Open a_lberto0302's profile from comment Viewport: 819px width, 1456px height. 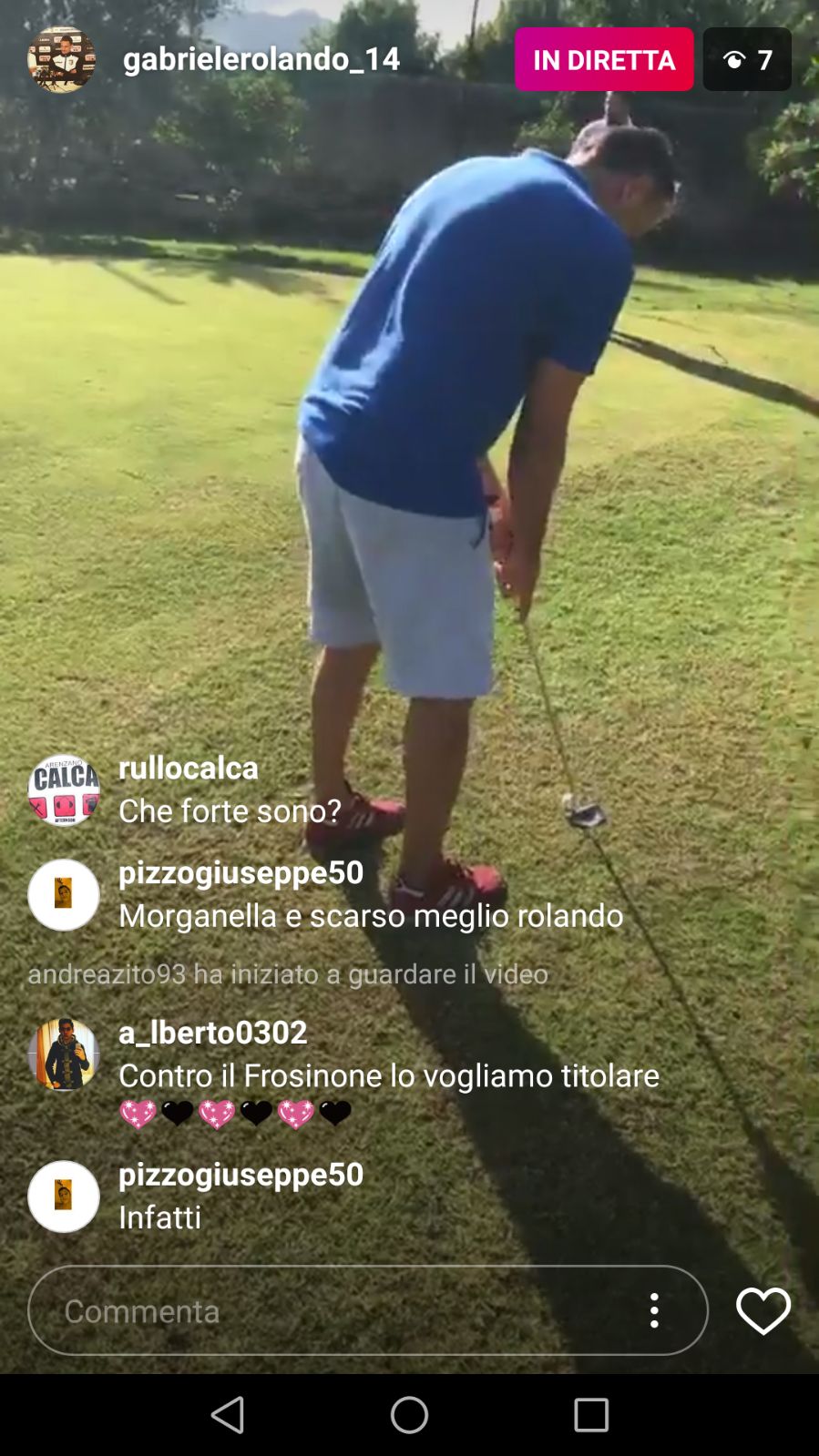click(x=212, y=1032)
